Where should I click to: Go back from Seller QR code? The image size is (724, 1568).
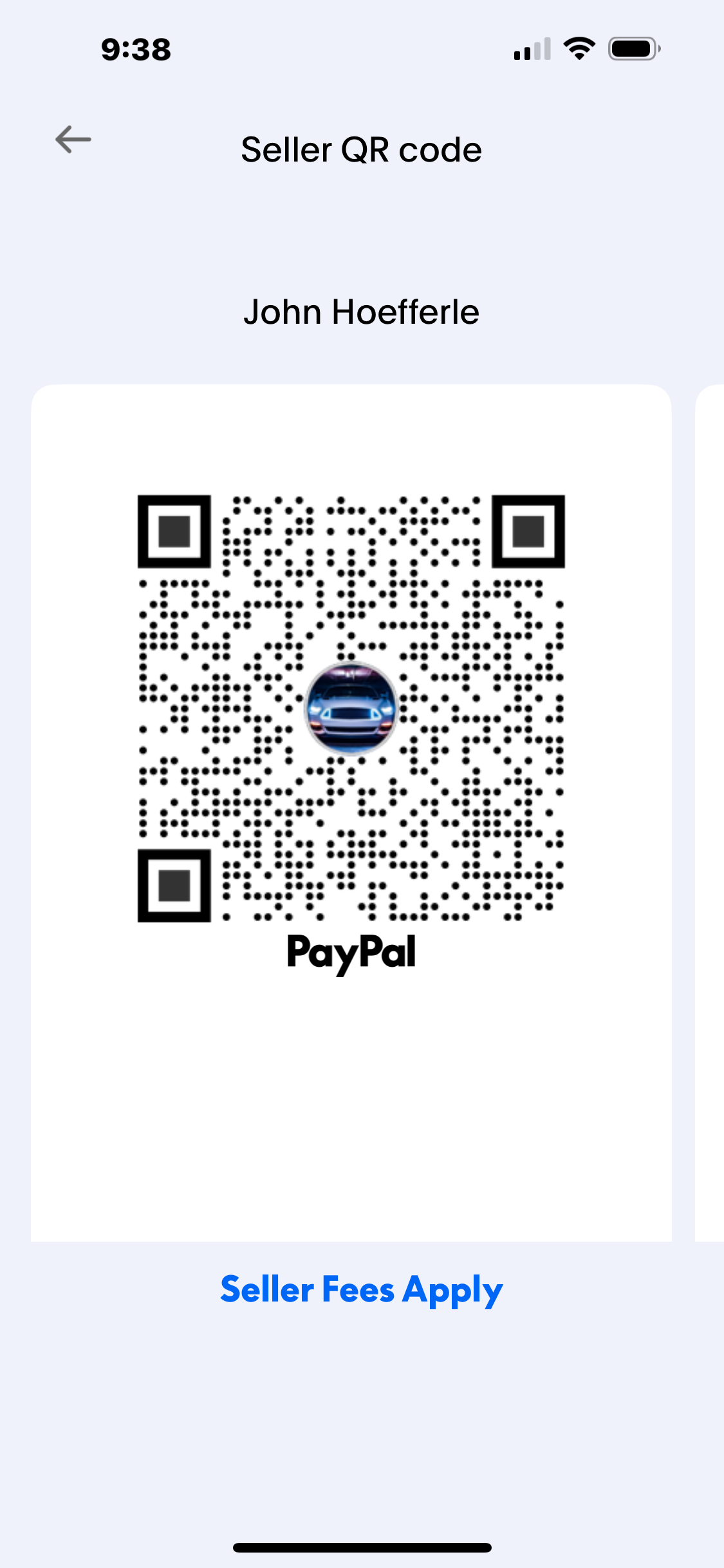(73, 140)
